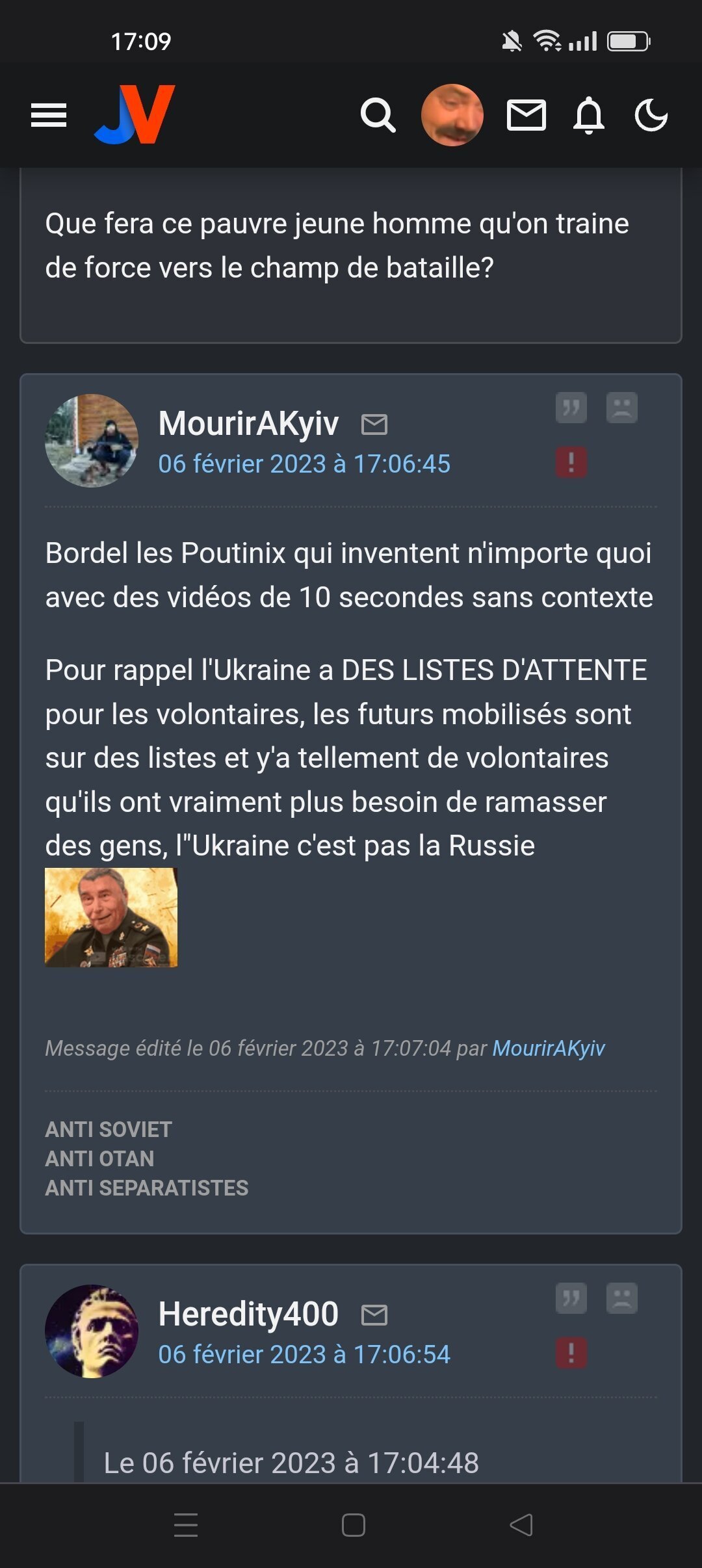
Task: Open permalink dated 06 février 2023 à 17:06:45
Action: coord(304,464)
